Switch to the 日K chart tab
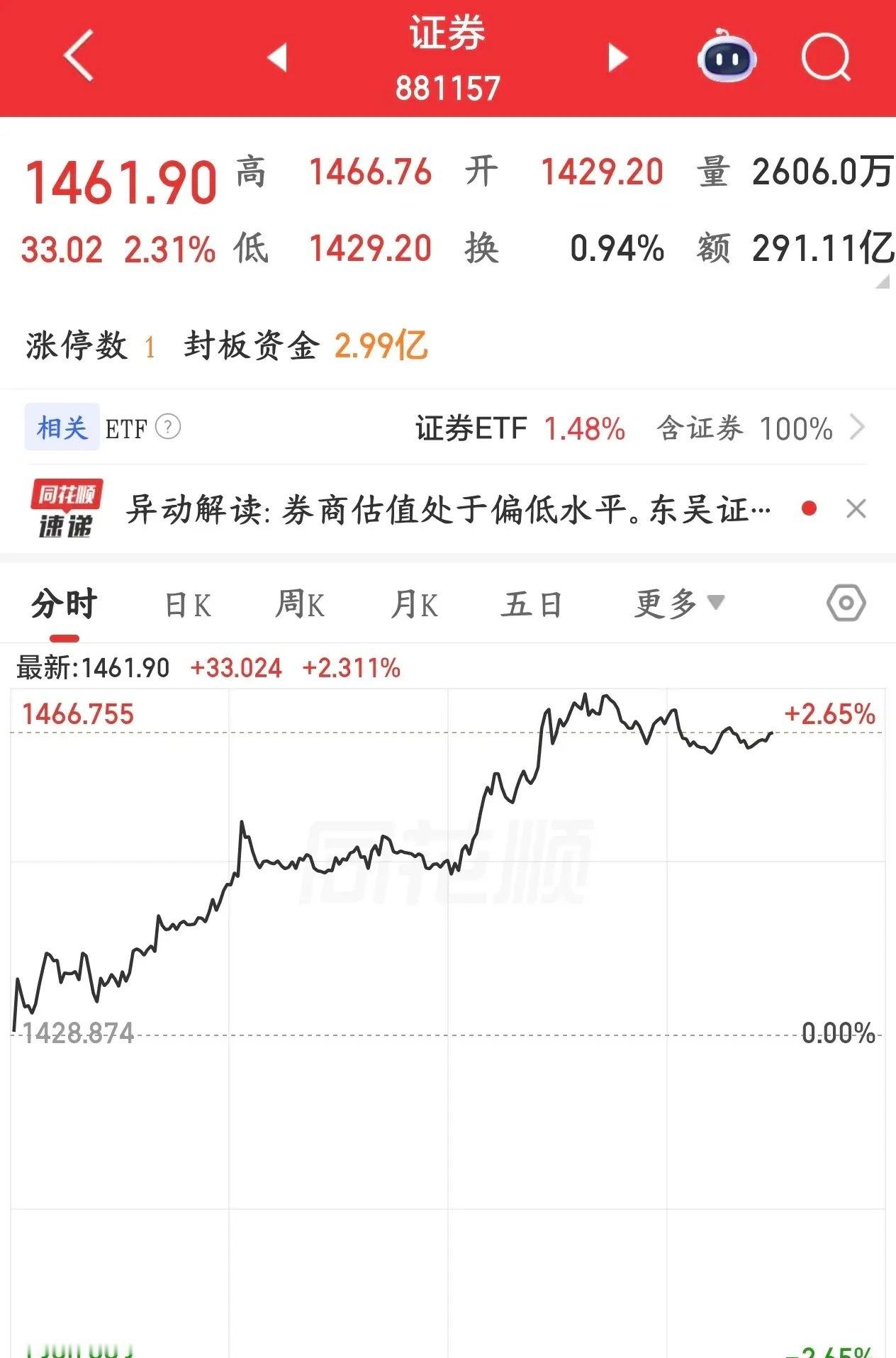Screen dimensions: 896x1358 click(188, 605)
